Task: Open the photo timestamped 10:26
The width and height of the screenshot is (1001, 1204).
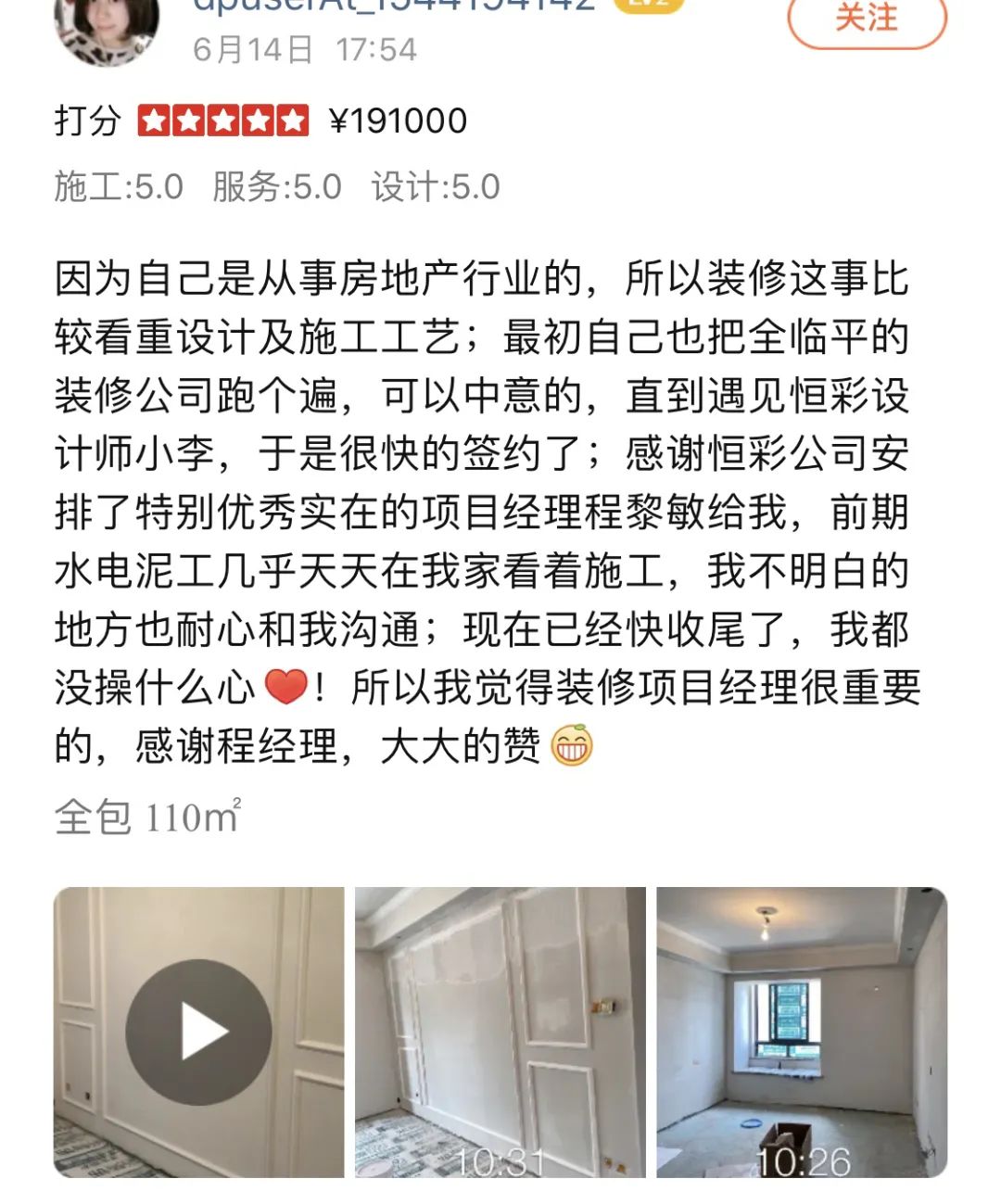Action: (x=802, y=1032)
